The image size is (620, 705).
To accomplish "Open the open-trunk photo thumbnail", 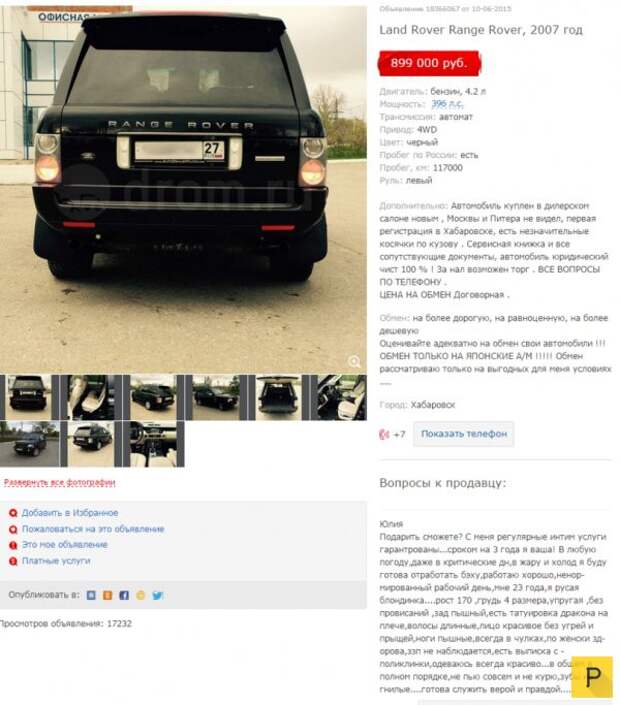I will pyautogui.click(x=278, y=397).
